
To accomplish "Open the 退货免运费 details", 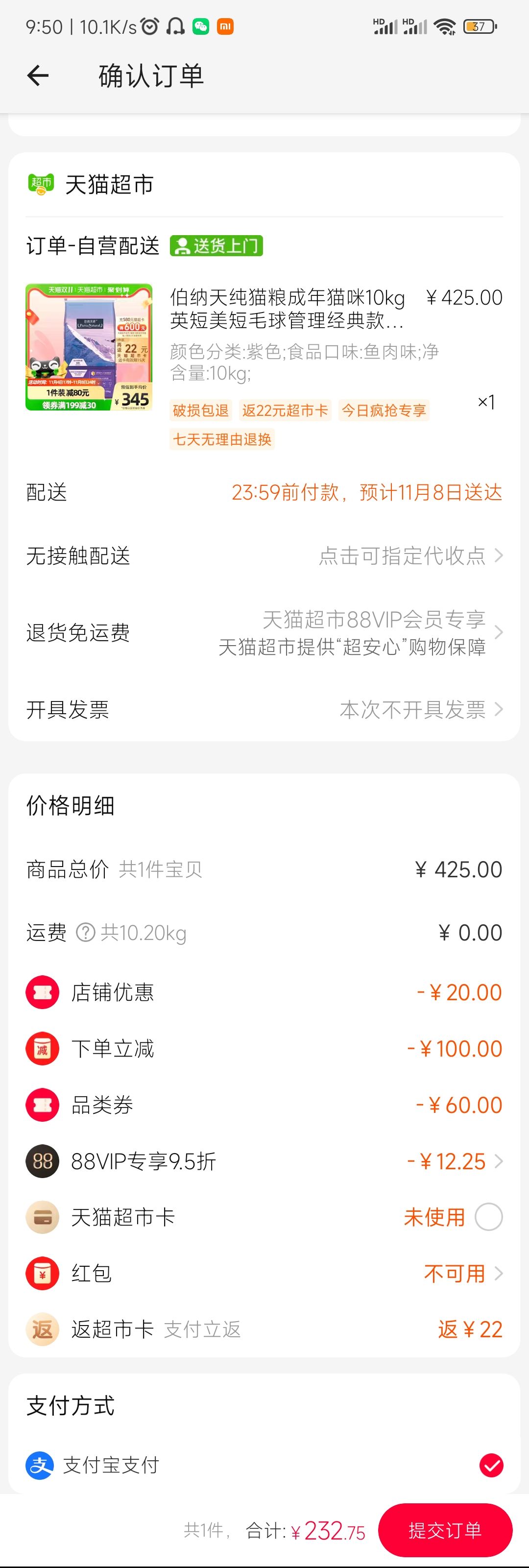I will [x=264, y=633].
